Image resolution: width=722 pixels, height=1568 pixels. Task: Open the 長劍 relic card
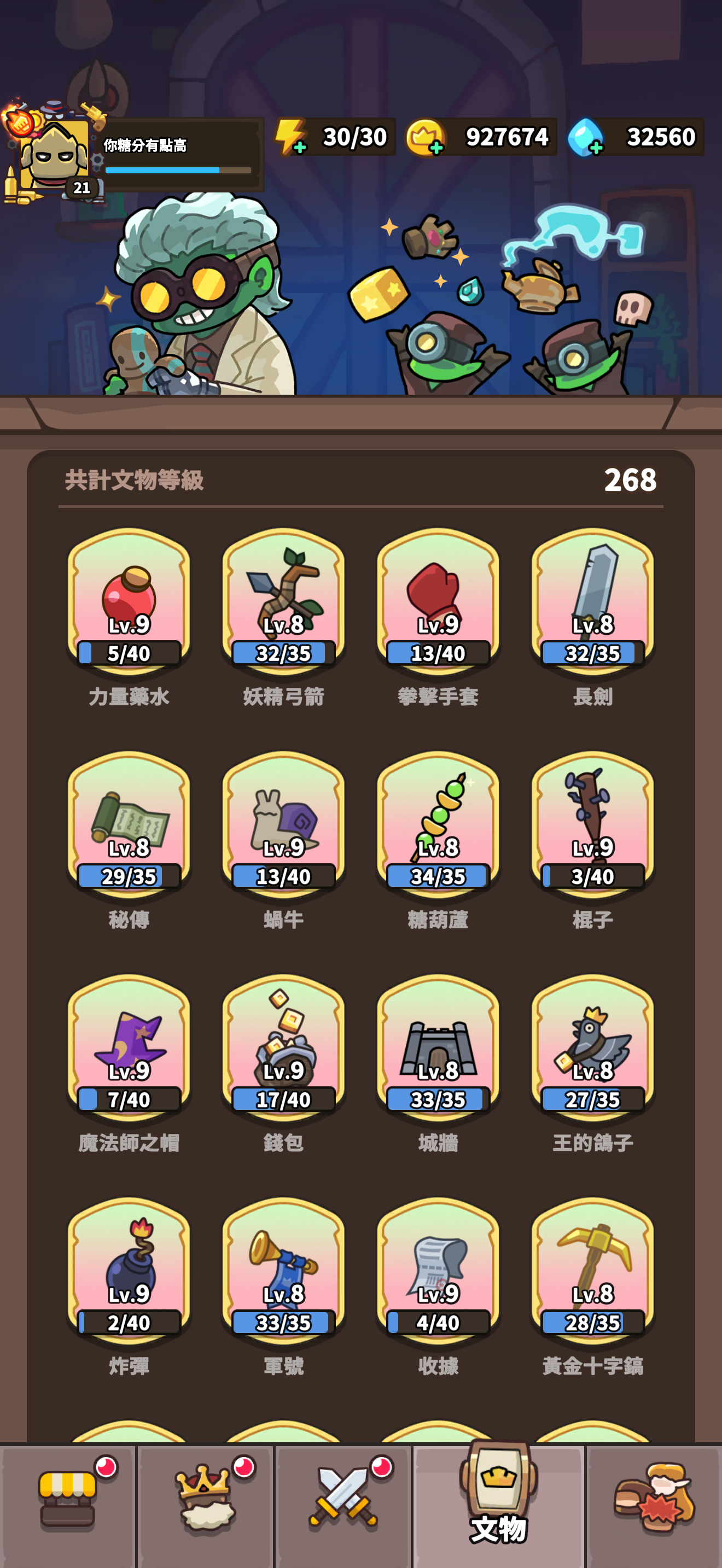pos(592,603)
